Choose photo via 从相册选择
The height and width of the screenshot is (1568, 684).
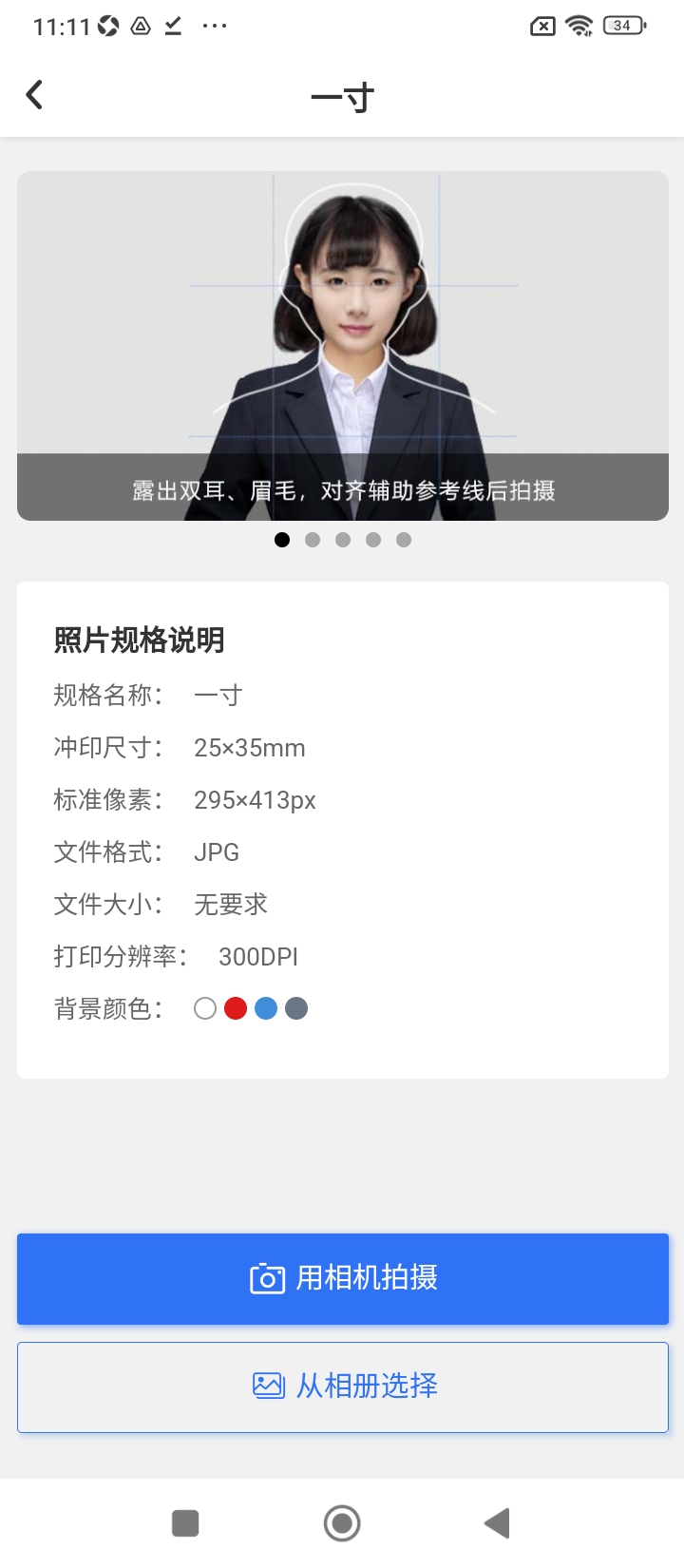click(342, 1386)
